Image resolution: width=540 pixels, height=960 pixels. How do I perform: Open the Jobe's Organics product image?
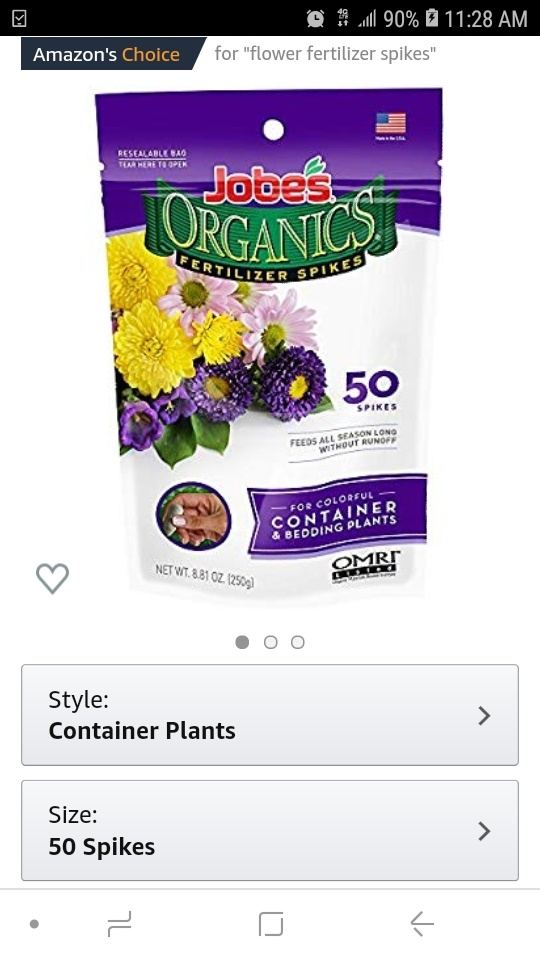coord(269,343)
